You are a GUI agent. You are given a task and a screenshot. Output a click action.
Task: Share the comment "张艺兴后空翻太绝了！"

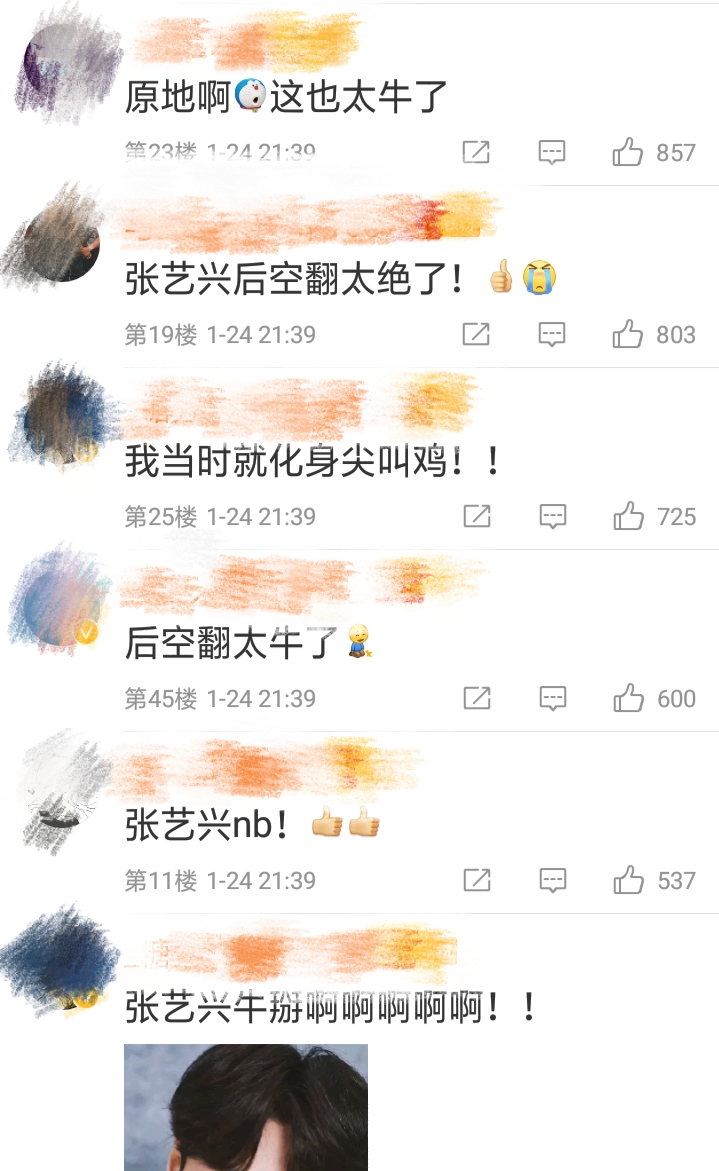(476, 335)
